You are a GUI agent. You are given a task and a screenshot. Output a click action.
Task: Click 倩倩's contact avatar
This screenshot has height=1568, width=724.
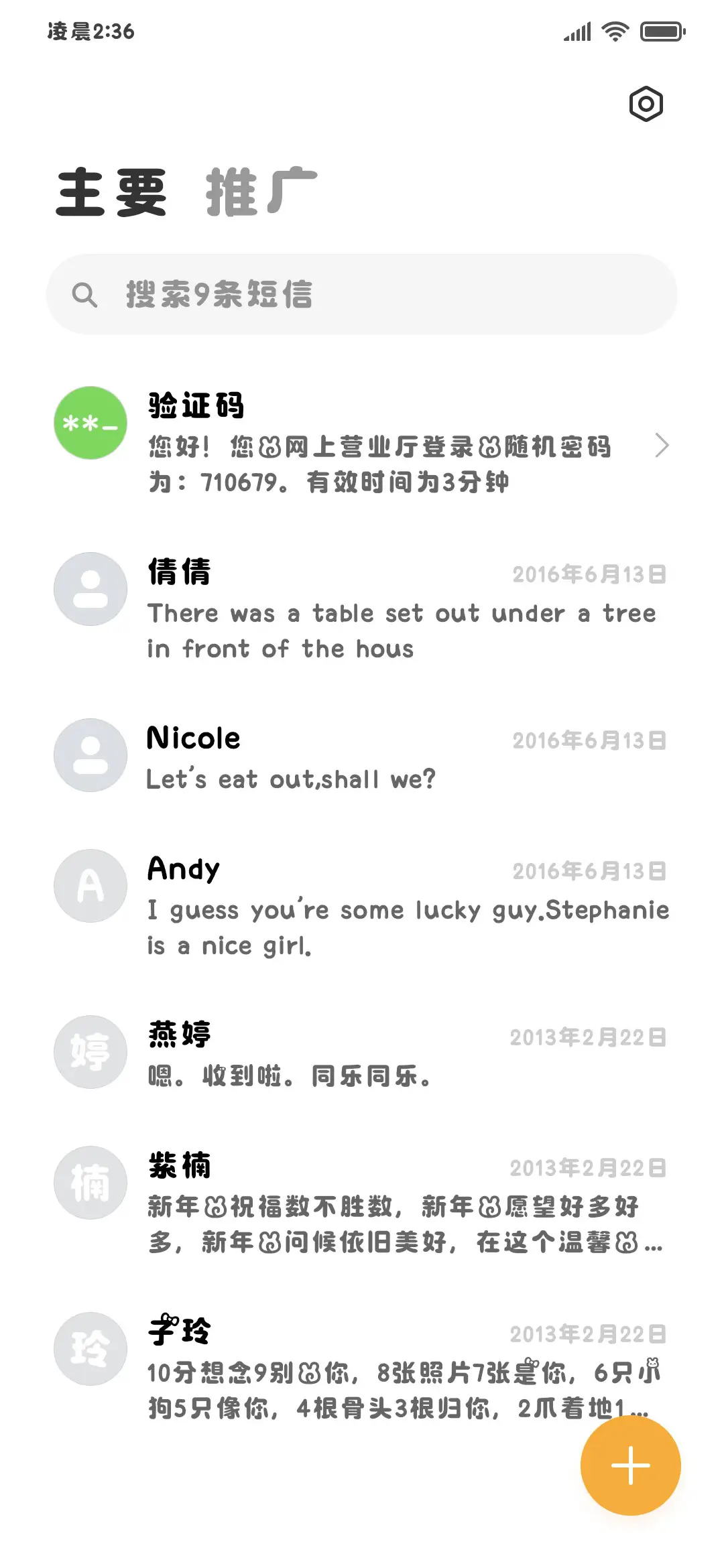pyautogui.click(x=89, y=588)
